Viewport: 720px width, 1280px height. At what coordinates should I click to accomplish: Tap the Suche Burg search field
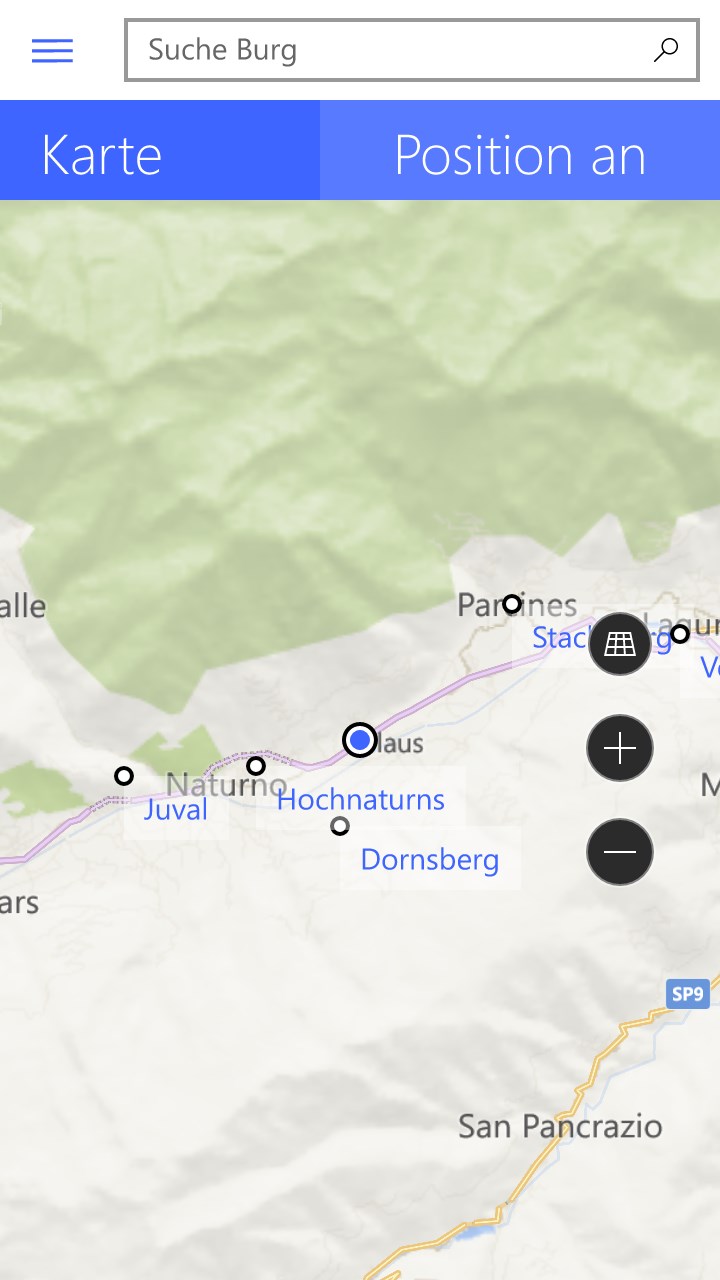390,50
